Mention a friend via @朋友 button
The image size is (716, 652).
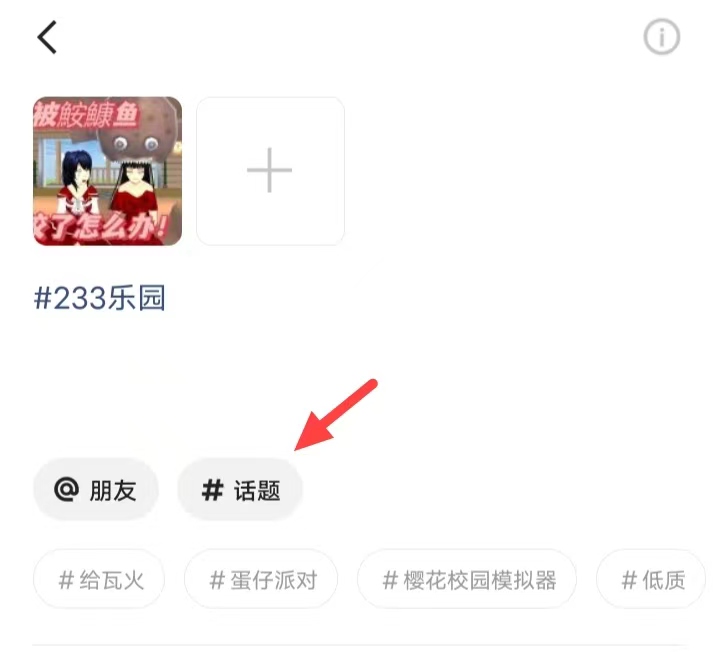(96, 490)
